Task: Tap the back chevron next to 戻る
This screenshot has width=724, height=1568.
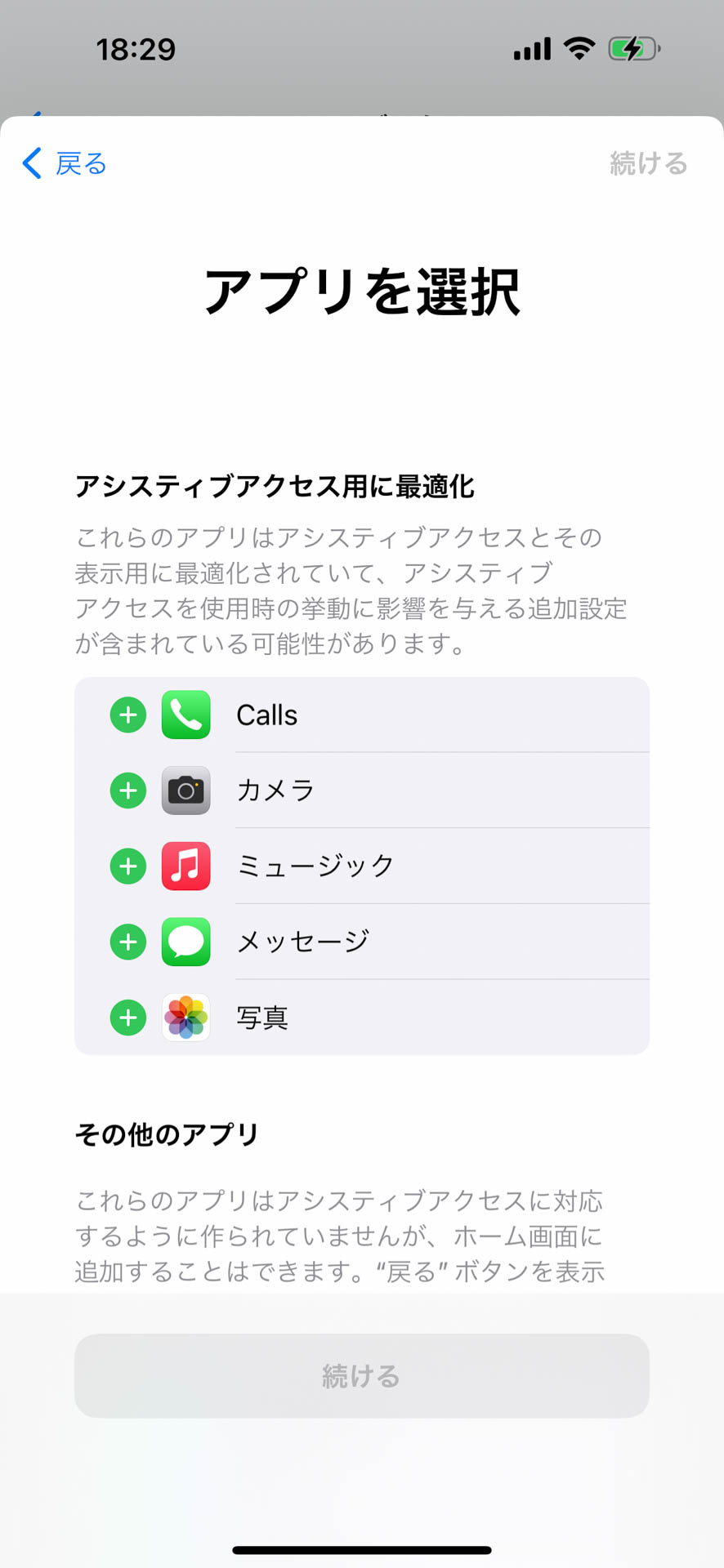Action: (x=30, y=163)
